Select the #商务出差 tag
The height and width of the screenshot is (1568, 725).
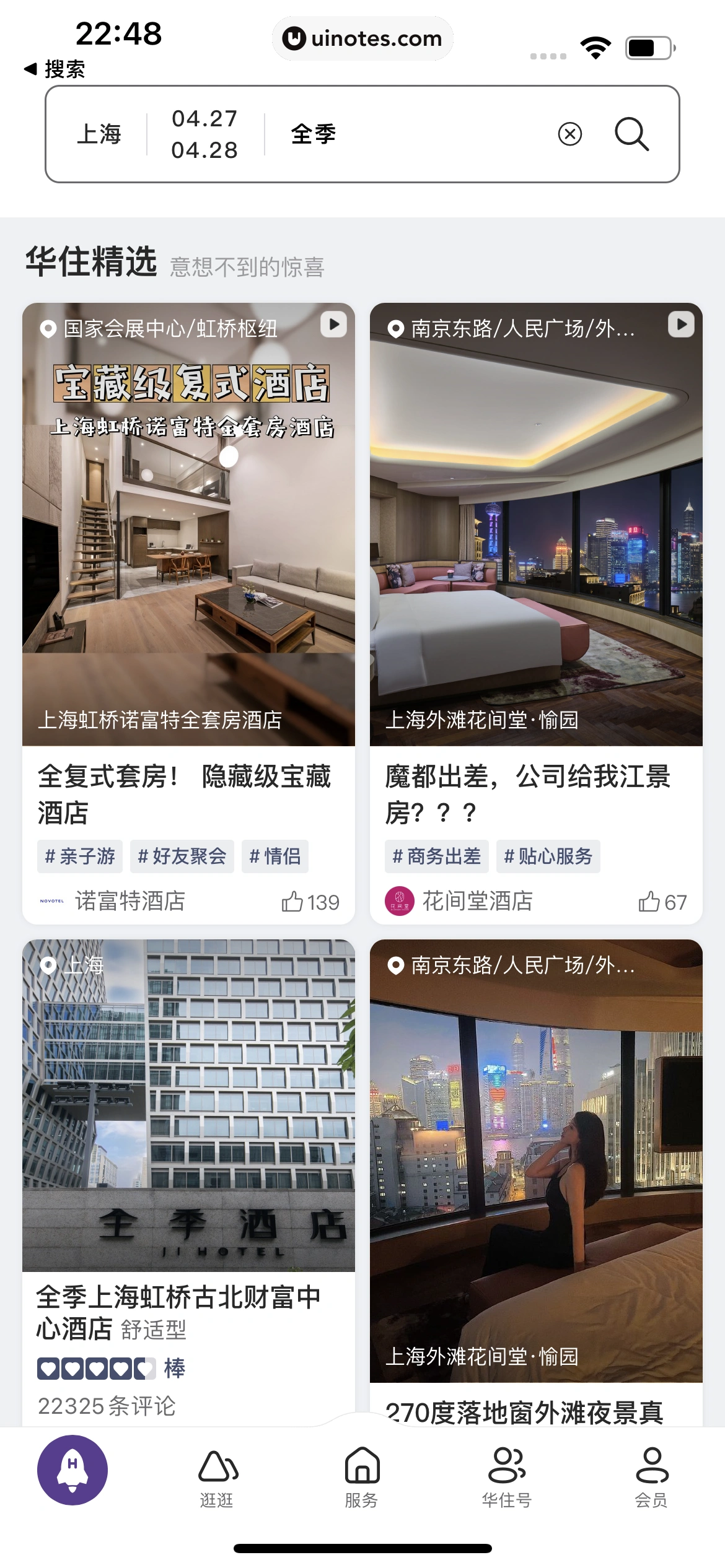437,856
